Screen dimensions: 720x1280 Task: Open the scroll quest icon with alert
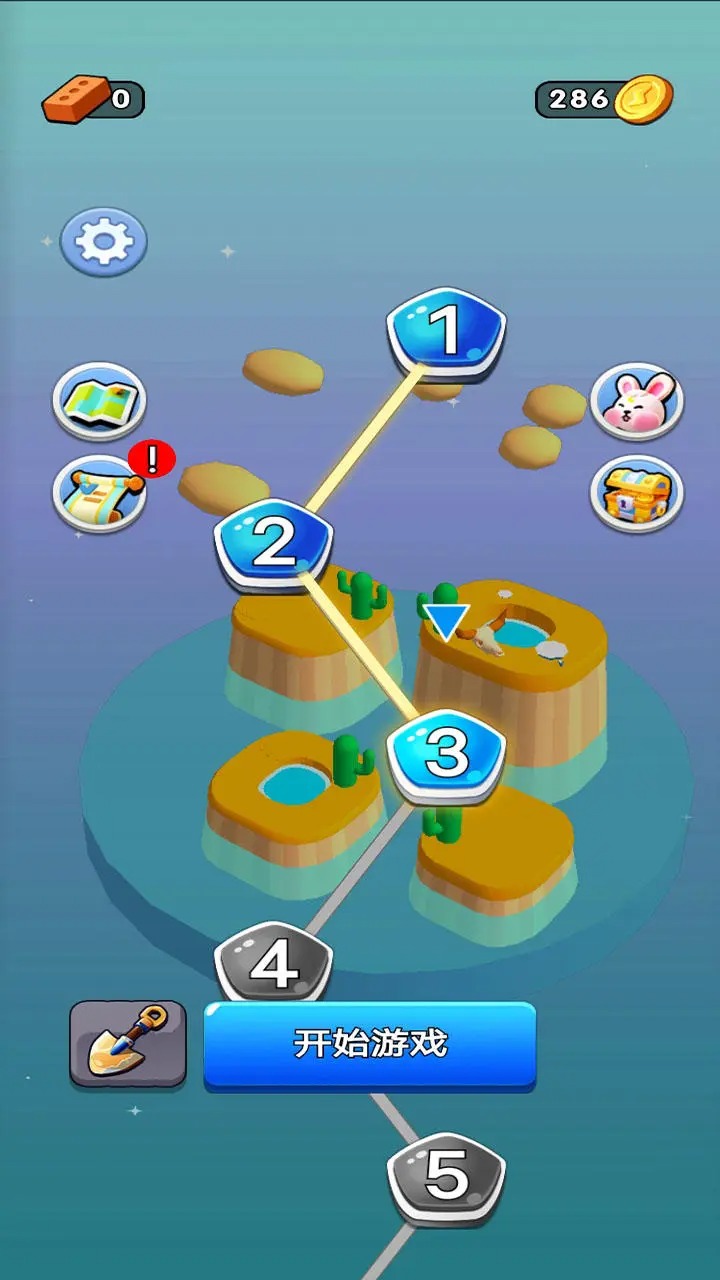pos(99,492)
